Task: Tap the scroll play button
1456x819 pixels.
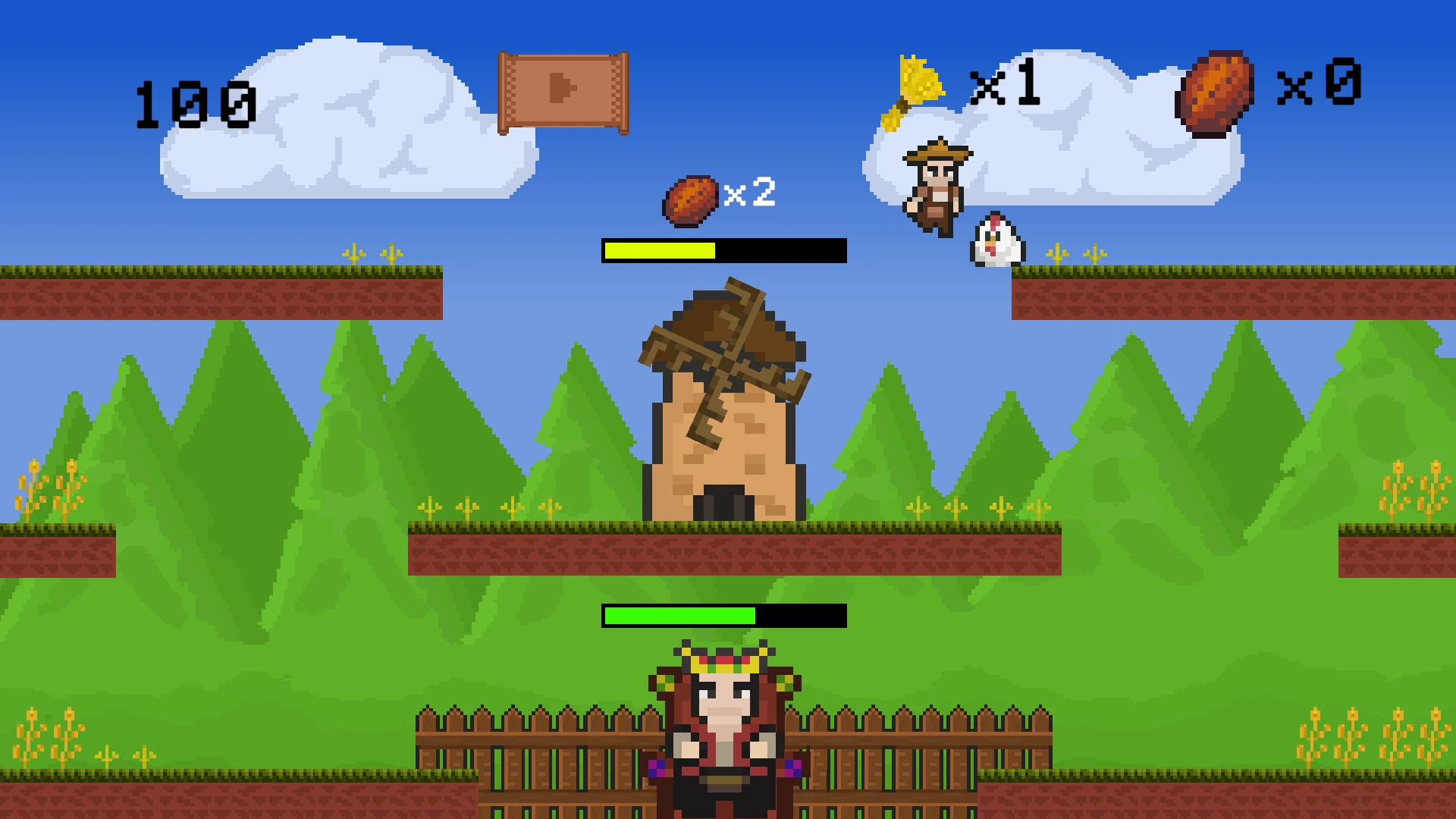Action: [563, 92]
